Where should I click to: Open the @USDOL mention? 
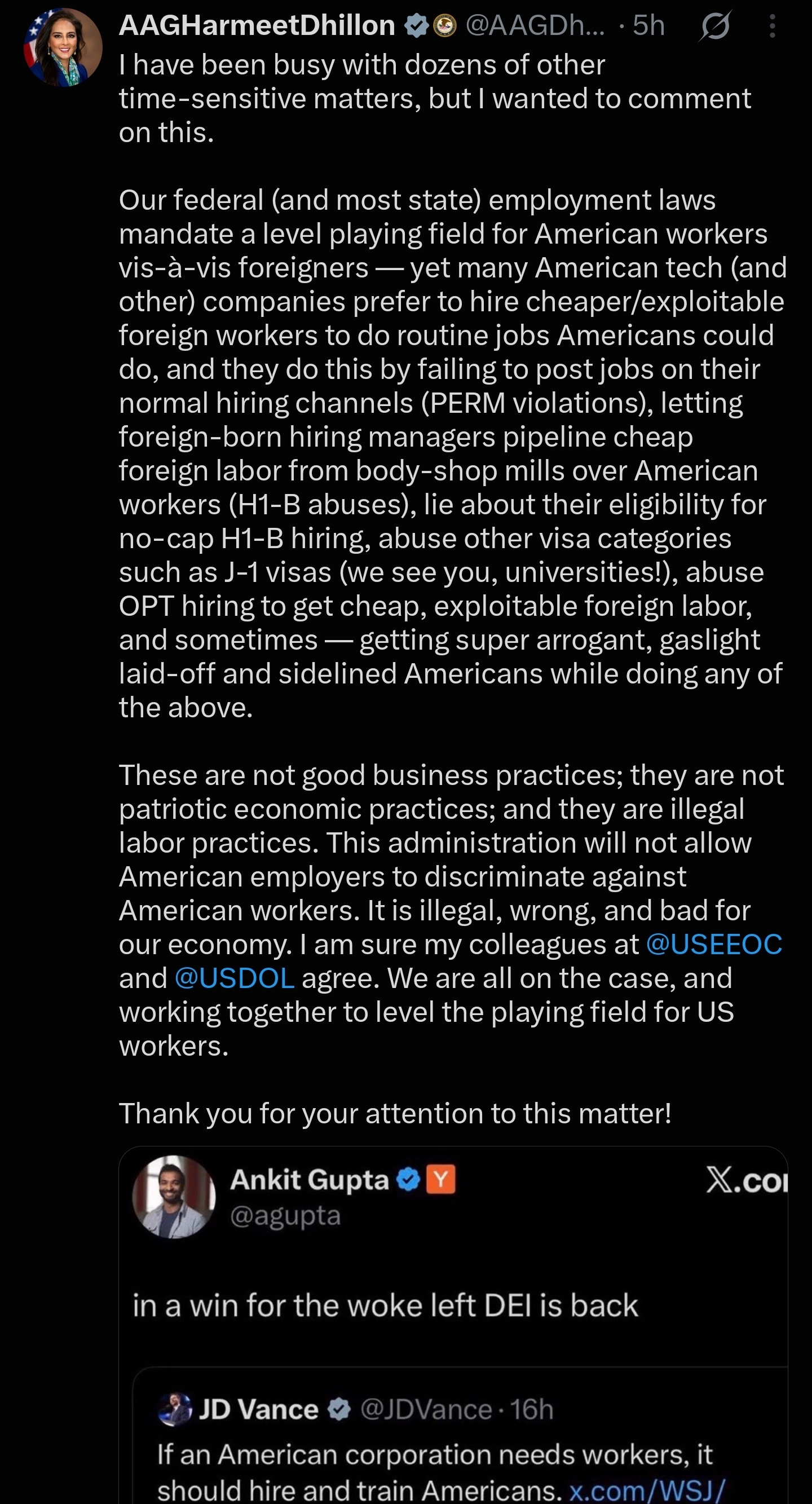[235, 978]
